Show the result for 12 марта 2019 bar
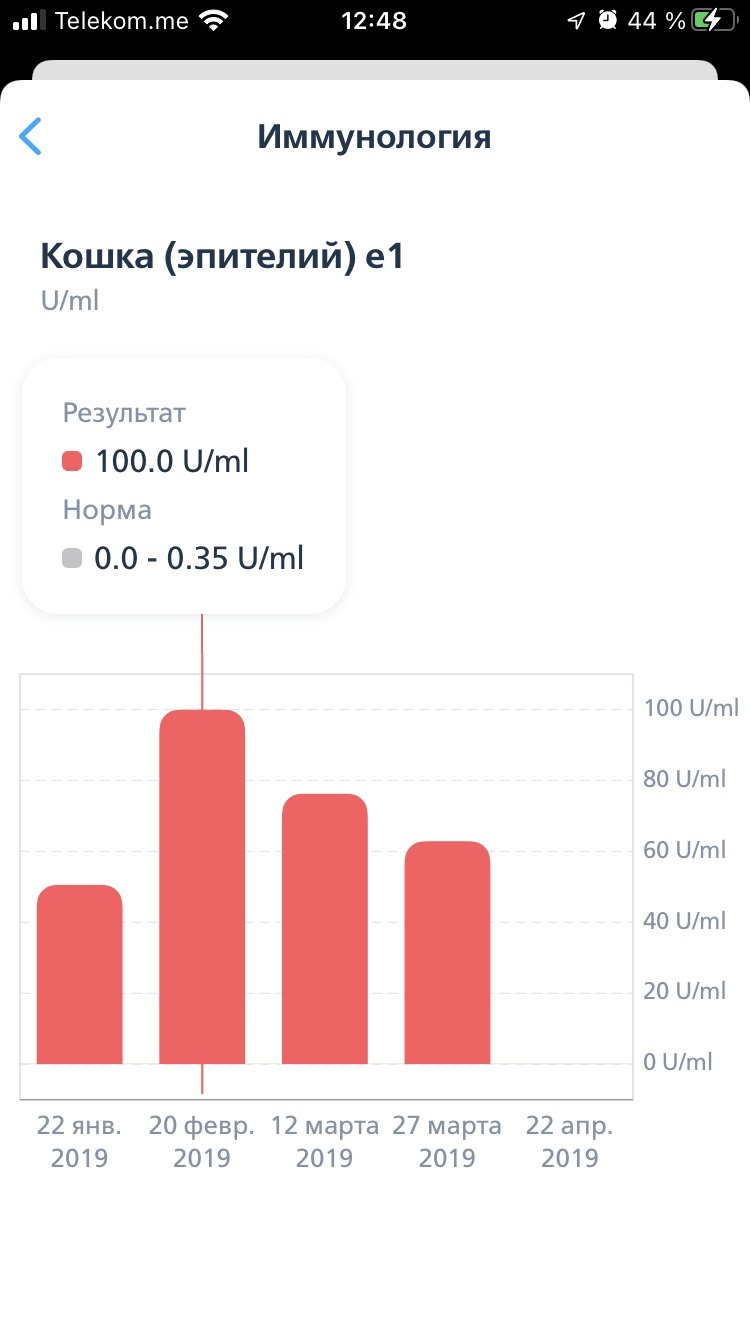 325,929
